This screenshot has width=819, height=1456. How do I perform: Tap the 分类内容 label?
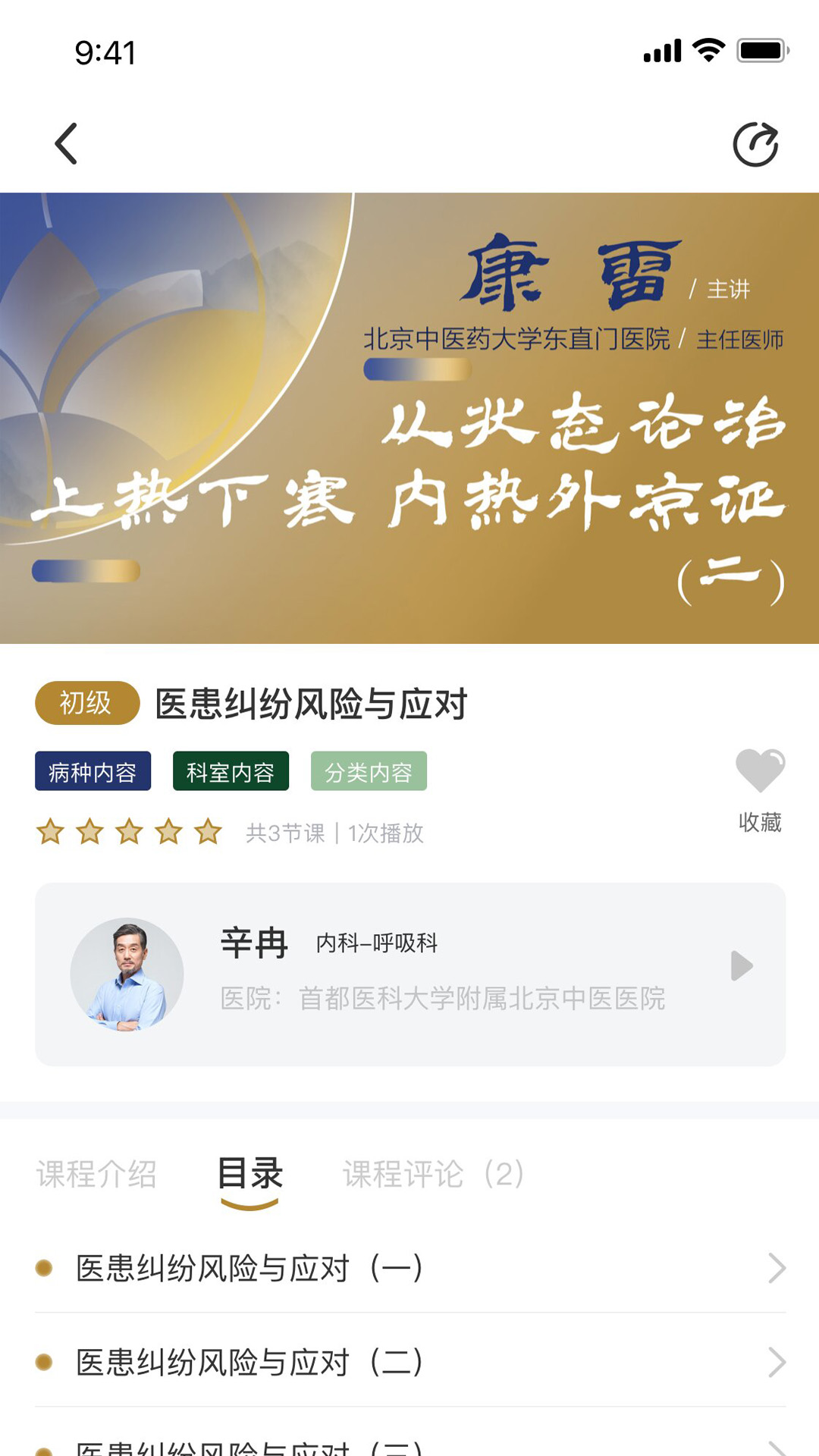click(x=369, y=771)
